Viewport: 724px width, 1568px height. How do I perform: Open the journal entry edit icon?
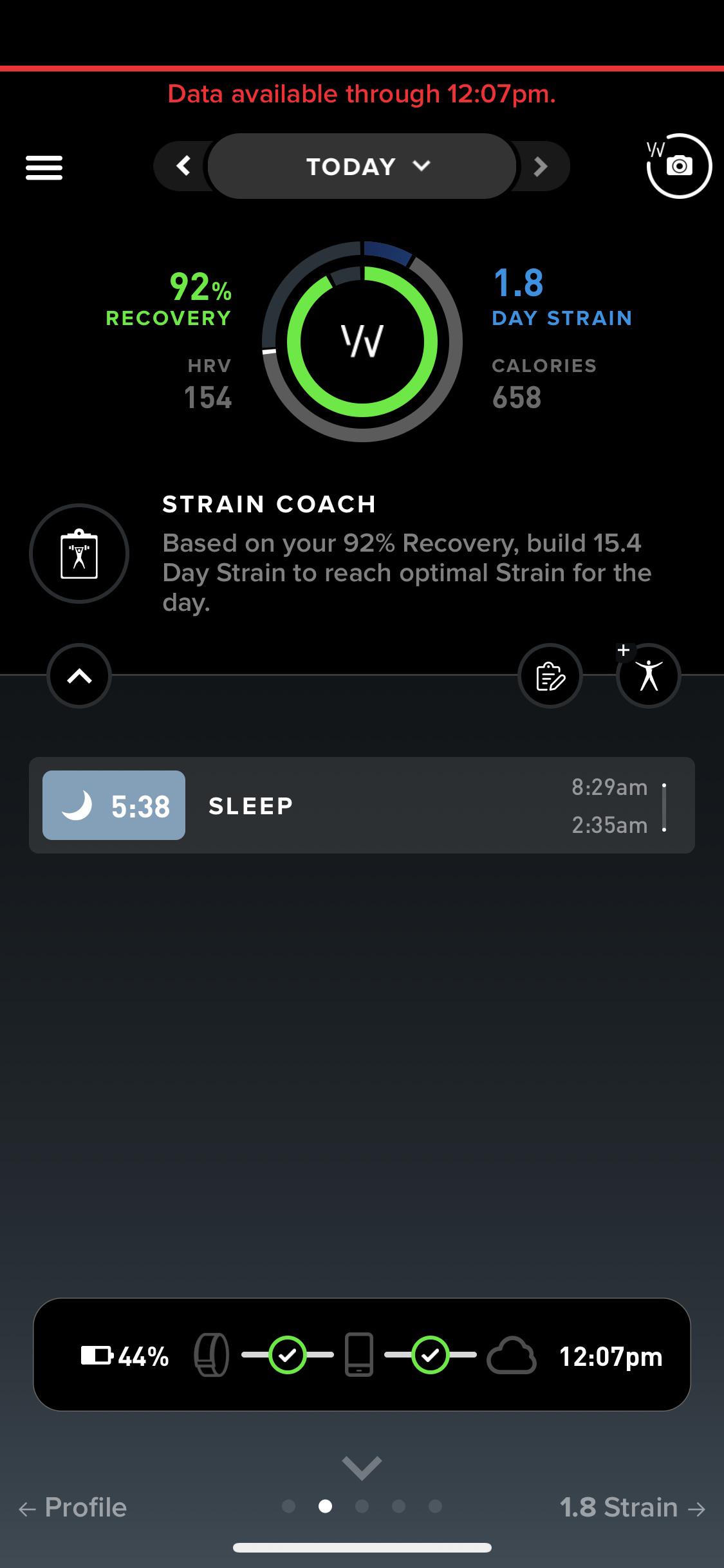[x=550, y=675]
